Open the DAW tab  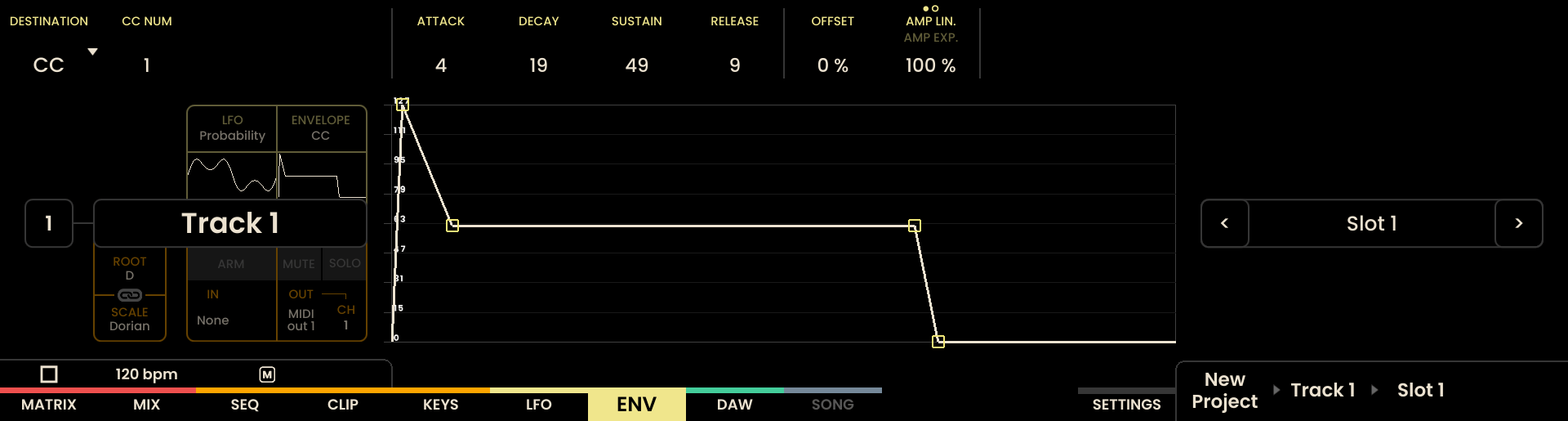(735, 405)
